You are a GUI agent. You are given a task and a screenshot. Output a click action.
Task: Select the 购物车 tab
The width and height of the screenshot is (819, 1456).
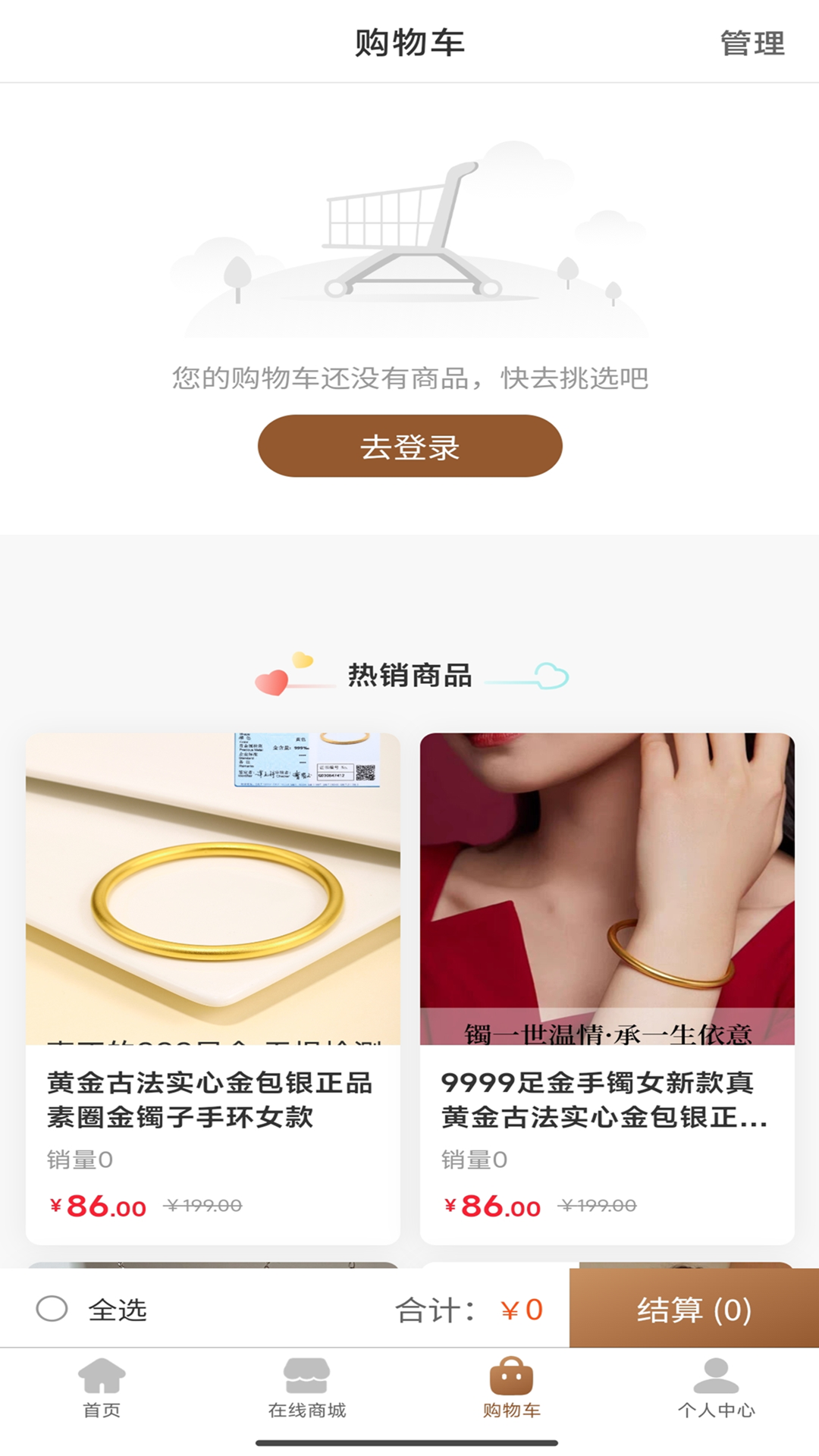[511, 1388]
